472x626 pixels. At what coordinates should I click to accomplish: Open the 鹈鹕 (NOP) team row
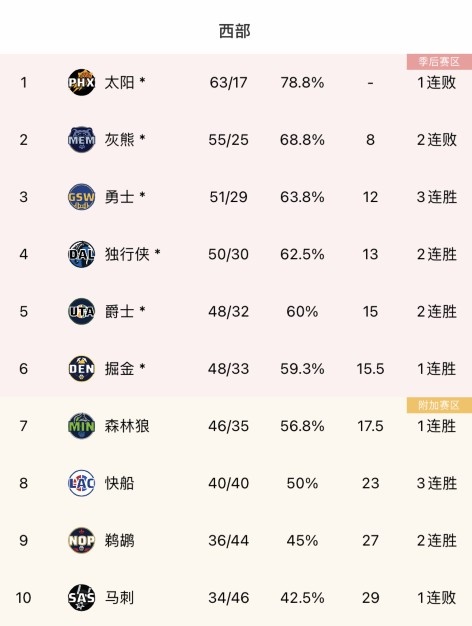(x=236, y=541)
